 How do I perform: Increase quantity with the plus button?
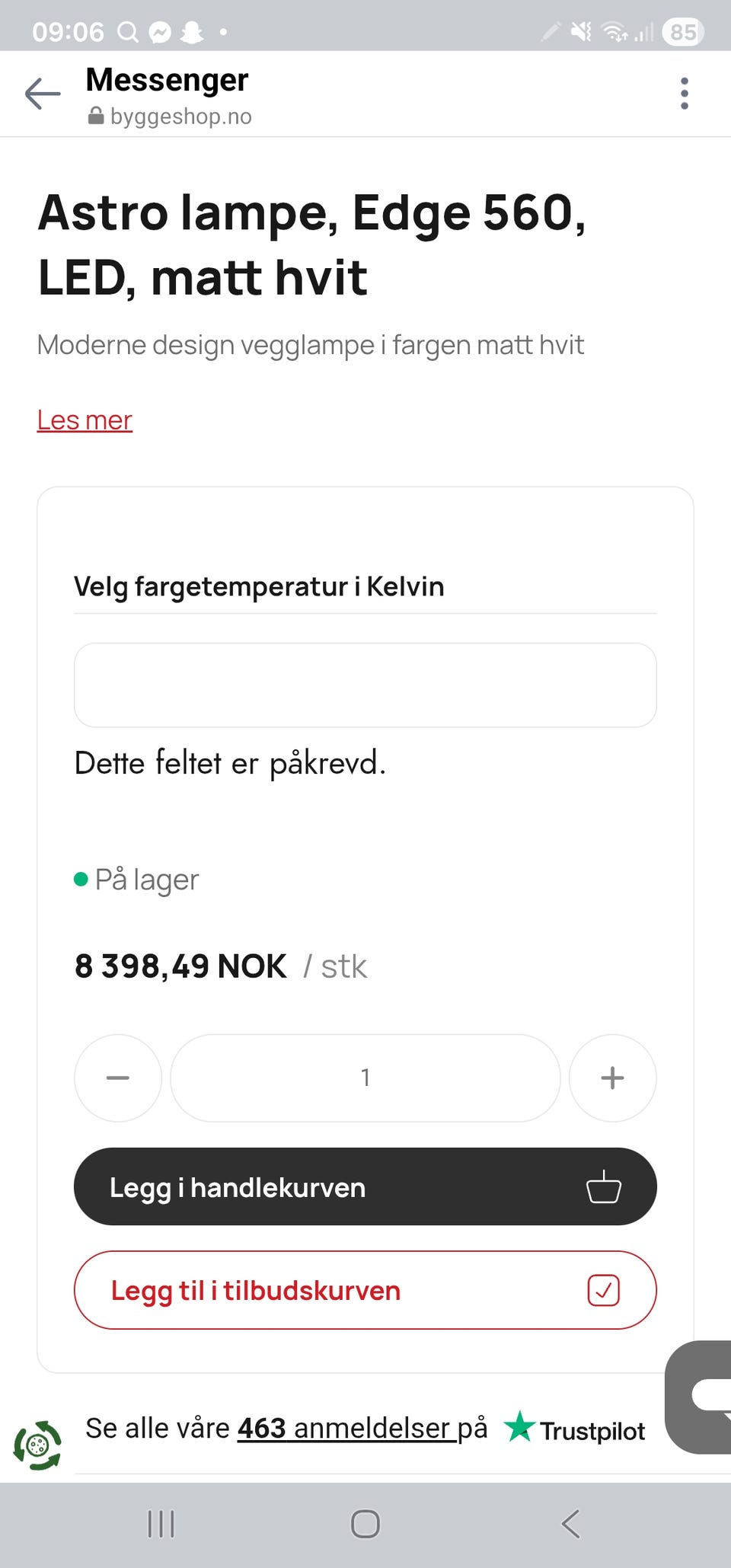tap(612, 1078)
